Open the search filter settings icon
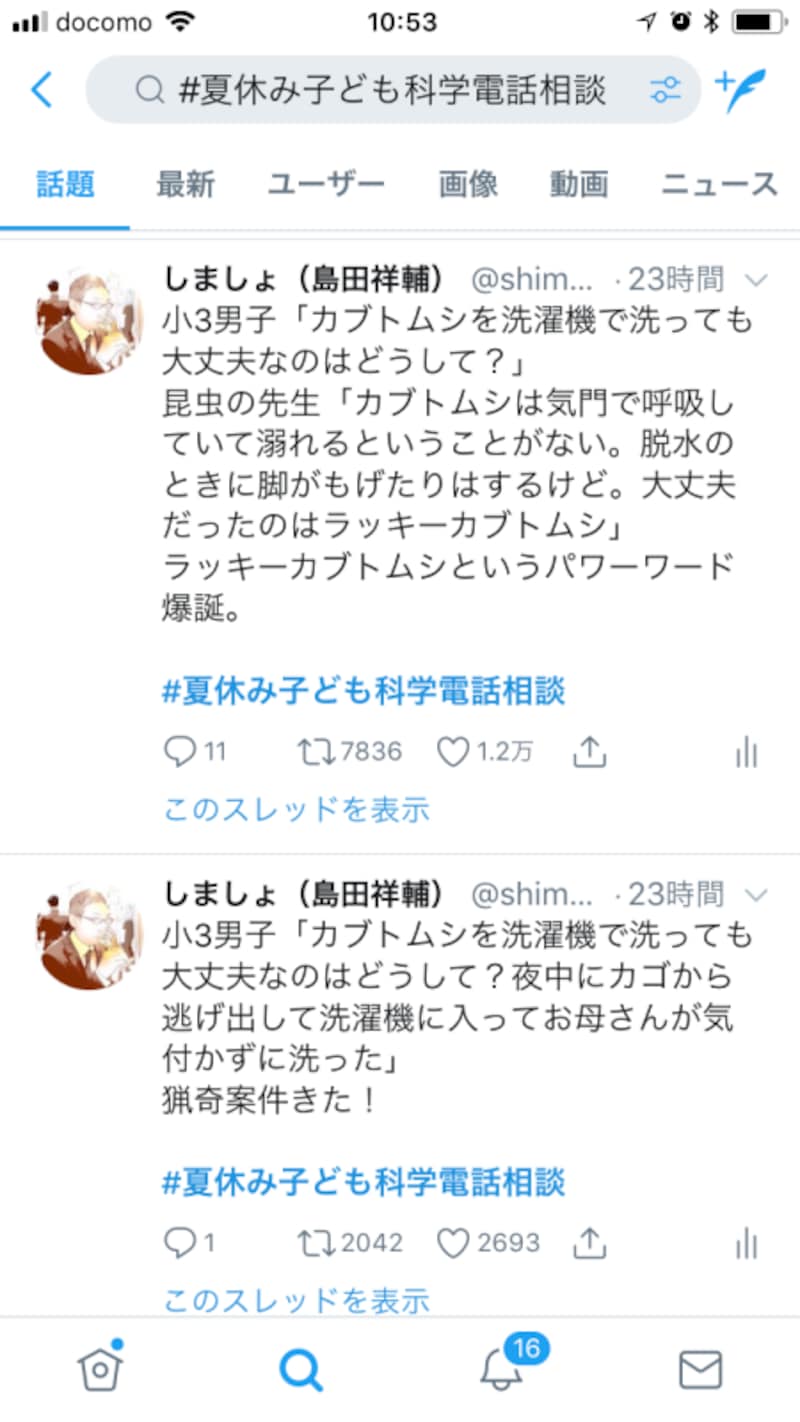The height and width of the screenshot is (1422, 800). click(x=665, y=91)
